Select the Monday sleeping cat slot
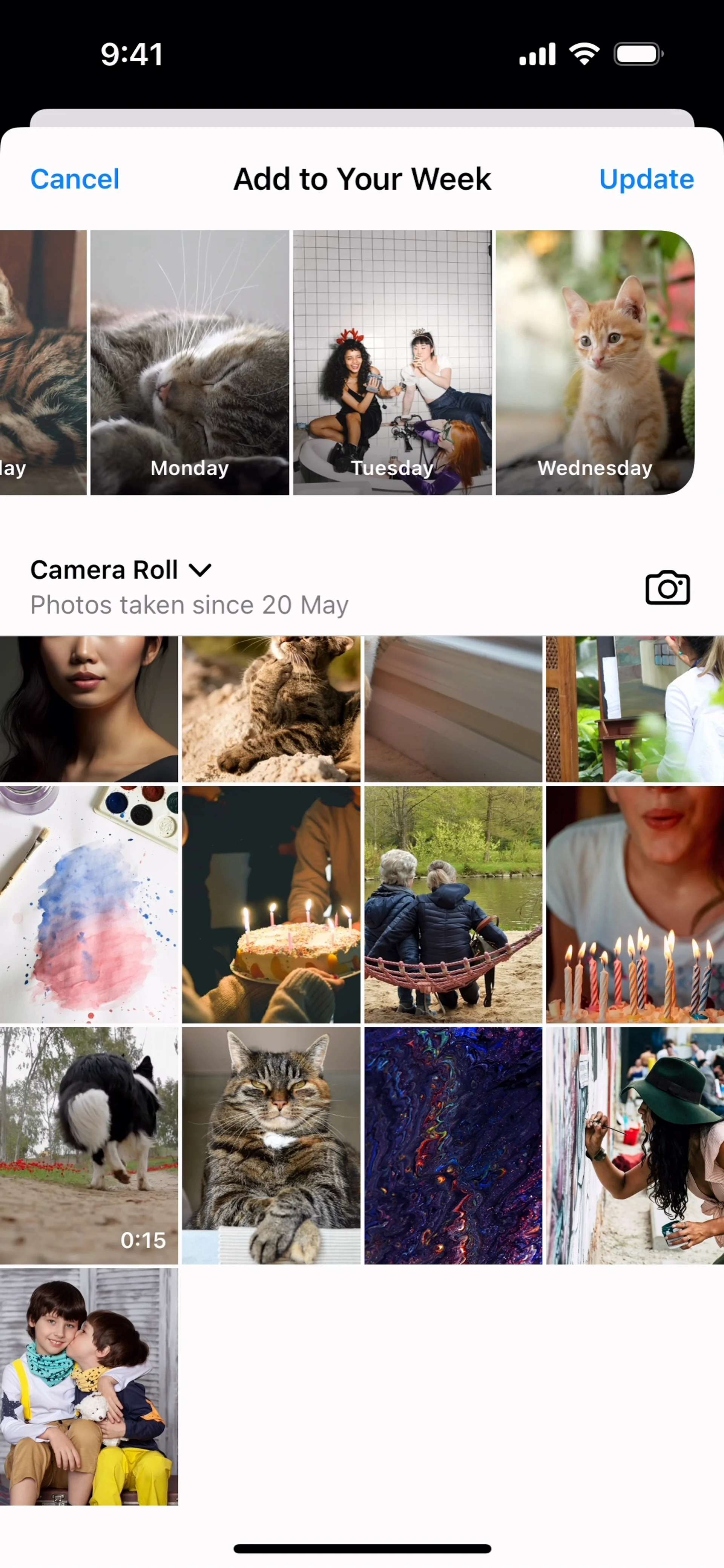 point(189,362)
